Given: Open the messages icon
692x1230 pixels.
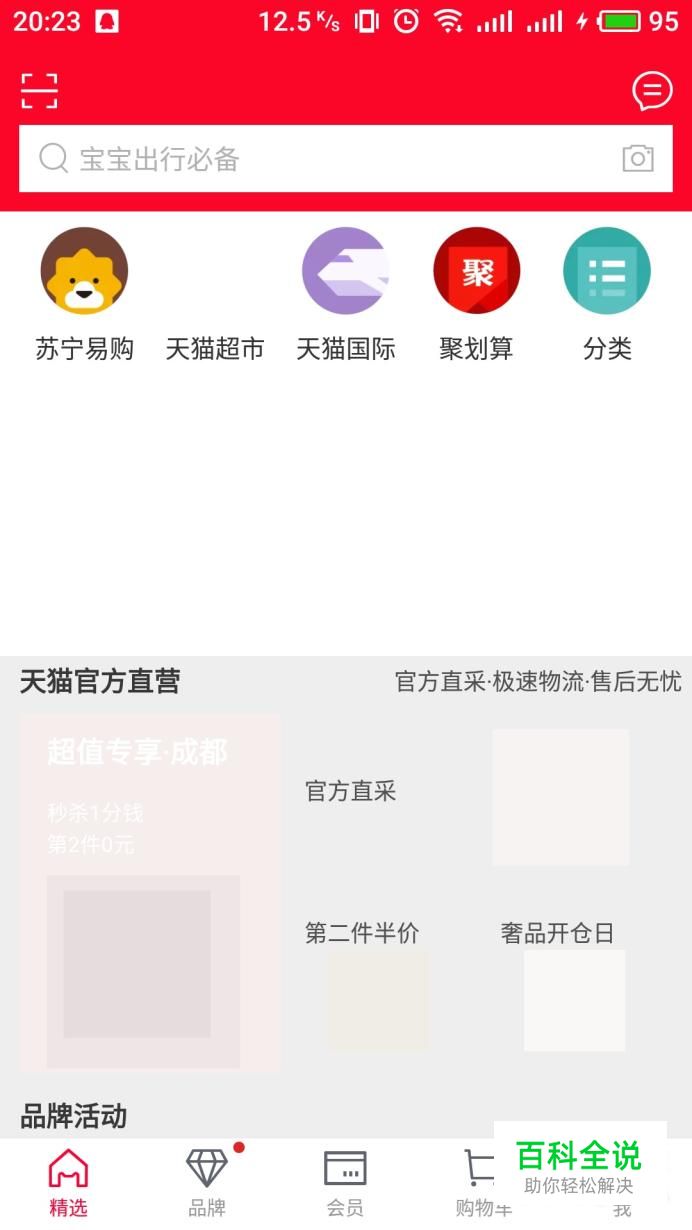Looking at the screenshot, I should coord(652,92).
